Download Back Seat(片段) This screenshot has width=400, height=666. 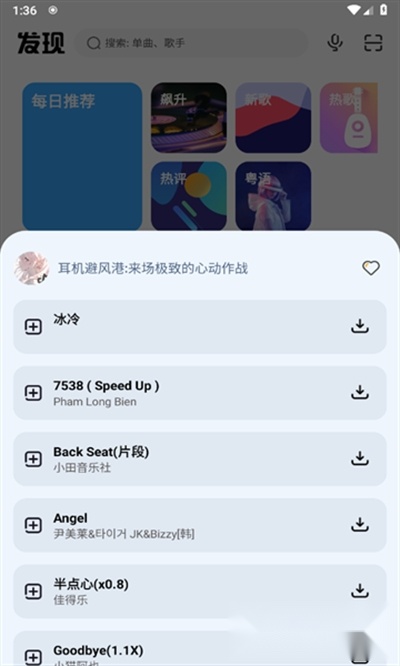(x=360, y=459)
